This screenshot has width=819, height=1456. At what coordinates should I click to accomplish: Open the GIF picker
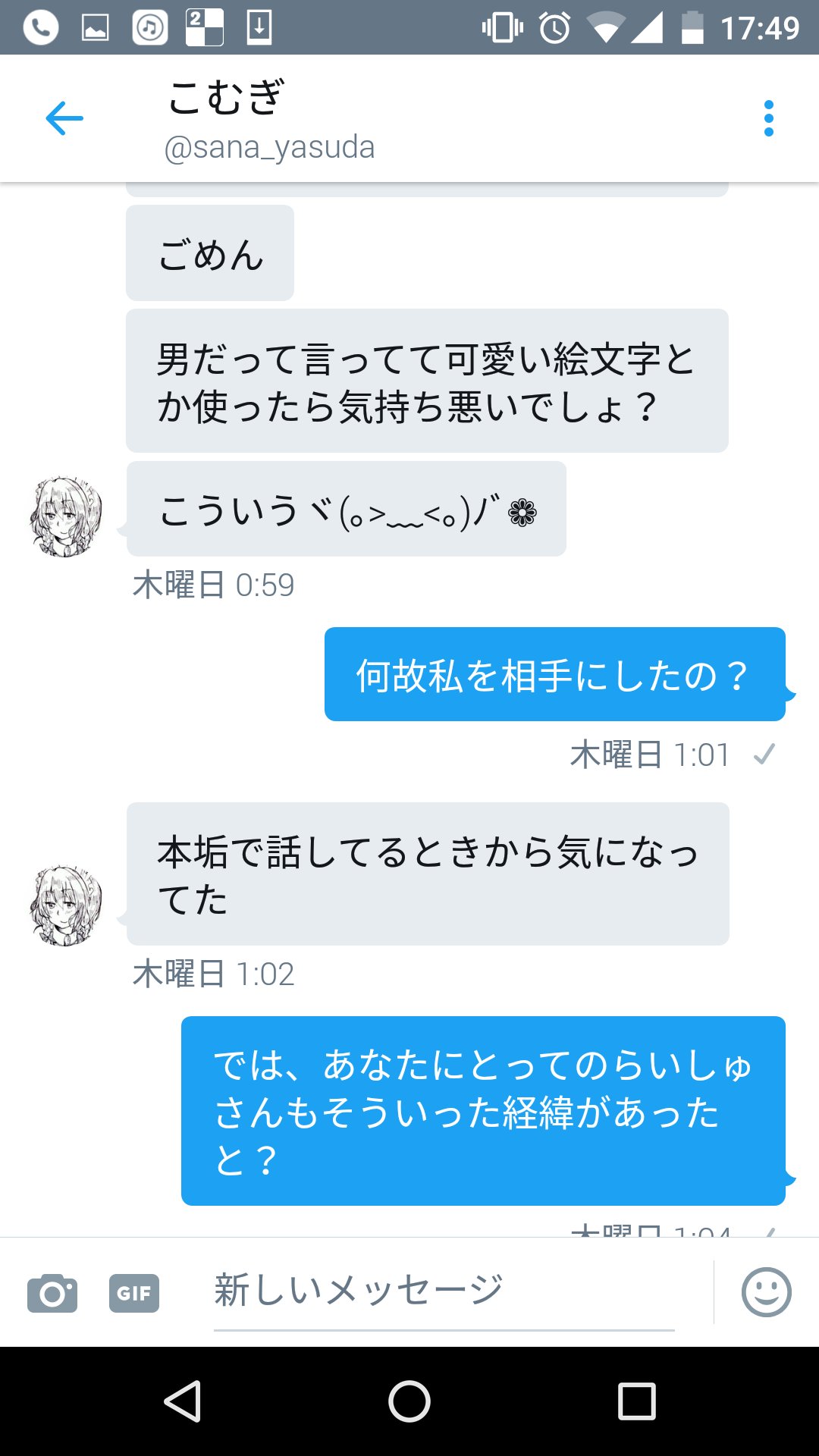134,1293
